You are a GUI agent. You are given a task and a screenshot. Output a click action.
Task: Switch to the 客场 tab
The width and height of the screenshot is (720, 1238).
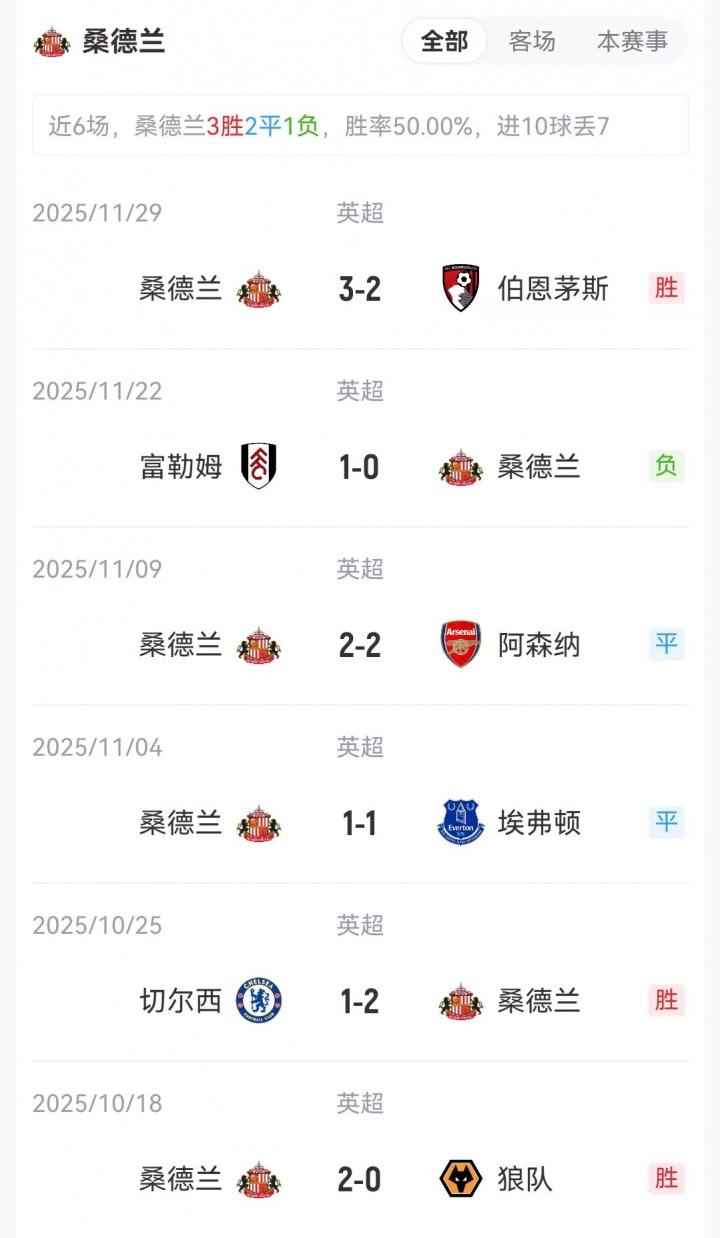(x=531, y=42)
